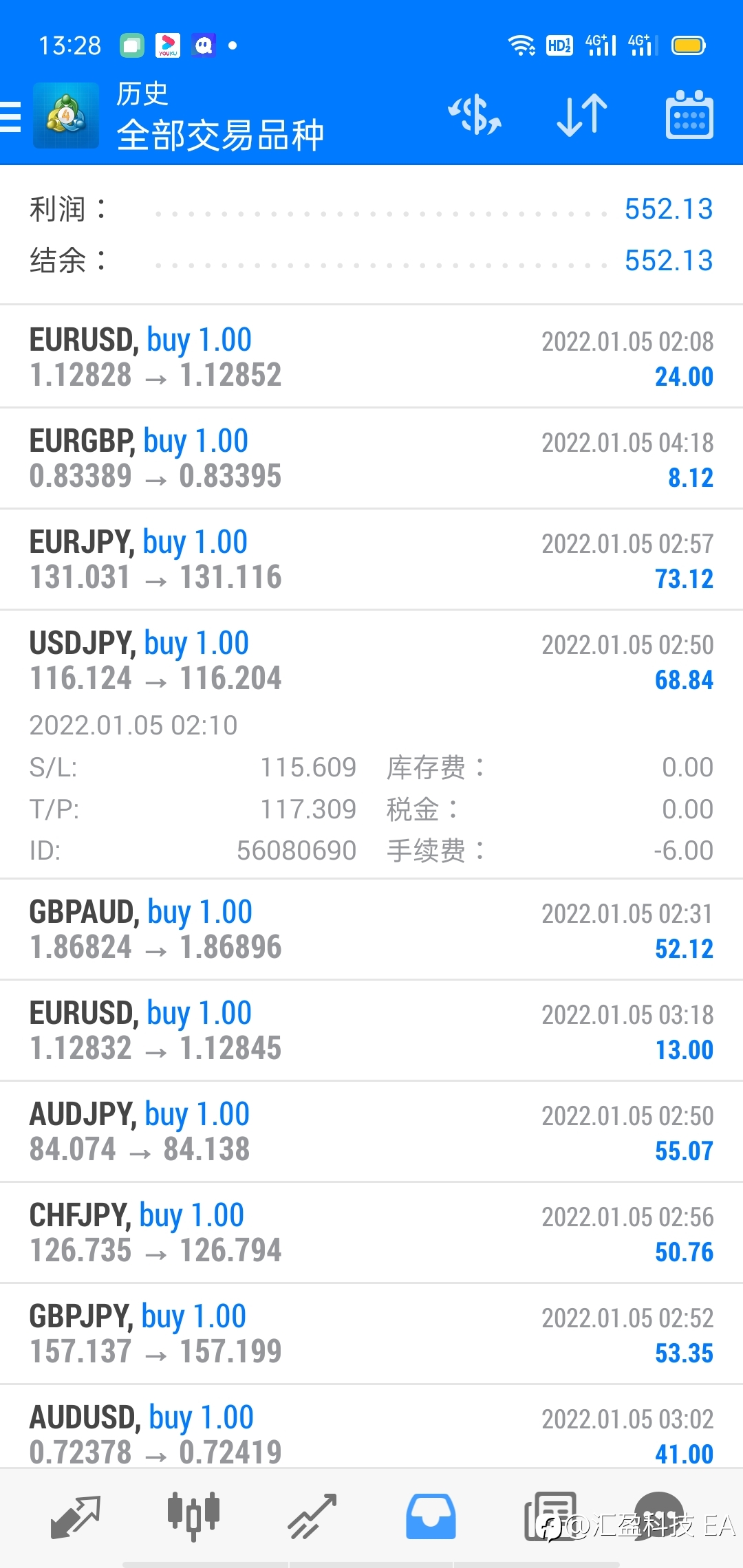Switch to the trade tab
Screen dimensions: 743x1568
[x=312, y=1516]
